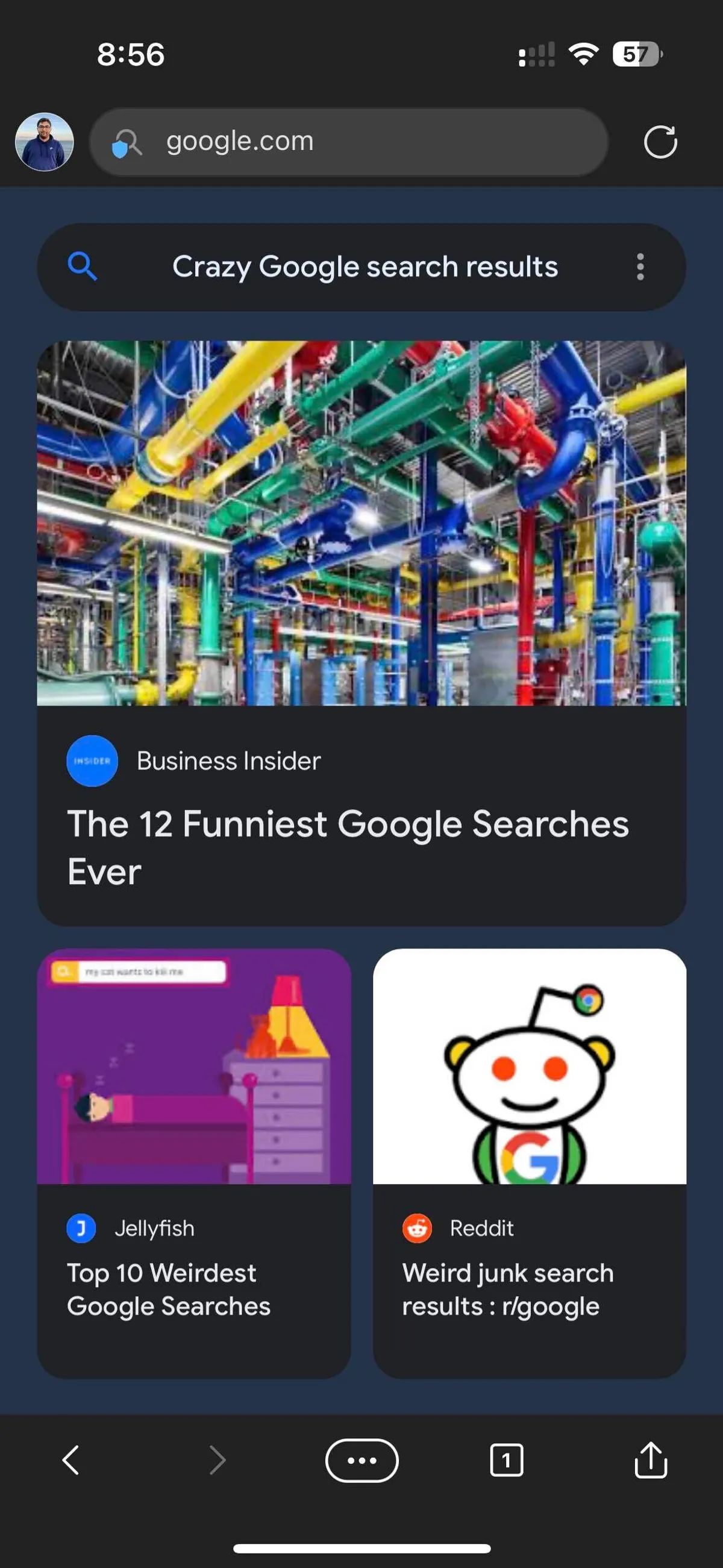The image size is (723, 1568).
Task: Tap the google.com address bar
Action: (x=348, y=142)
